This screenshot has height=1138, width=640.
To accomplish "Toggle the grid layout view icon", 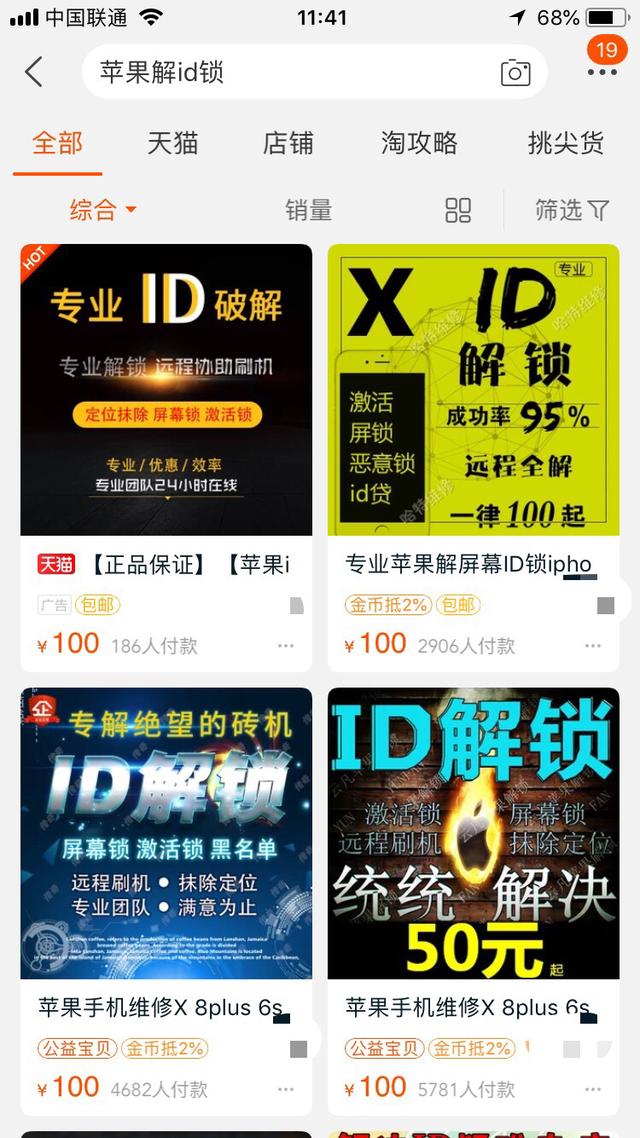I will pos(458,210).
